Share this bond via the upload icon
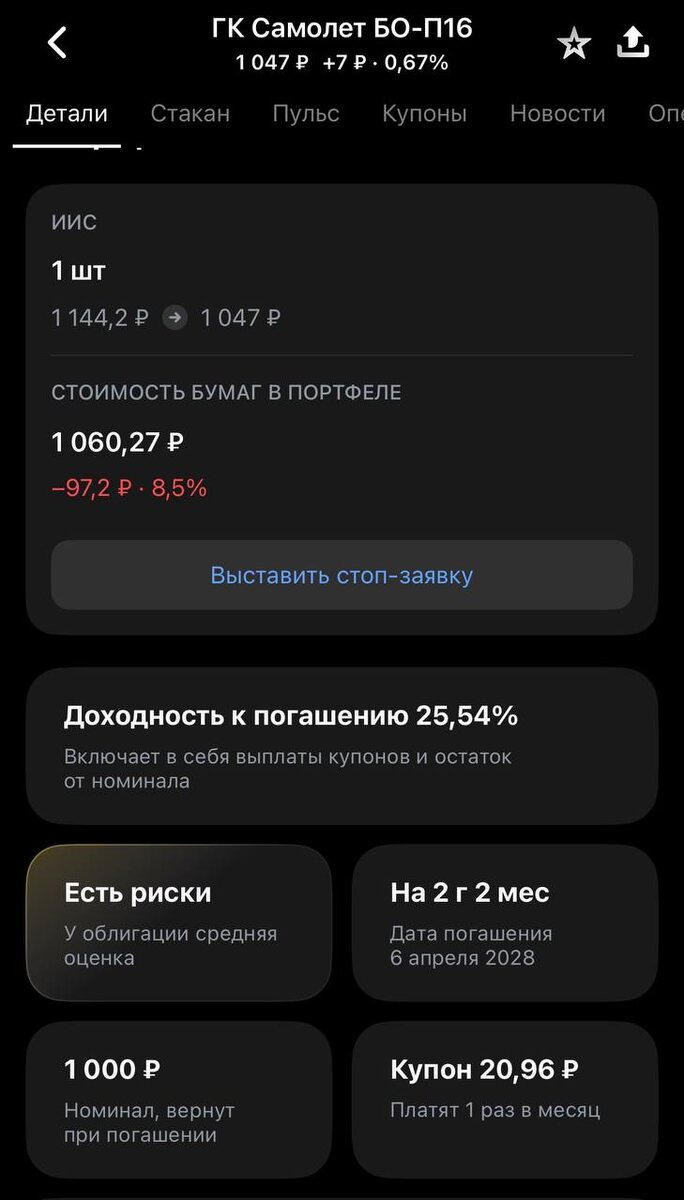Screen dimensions: 684x1200 tap(633, 43)
